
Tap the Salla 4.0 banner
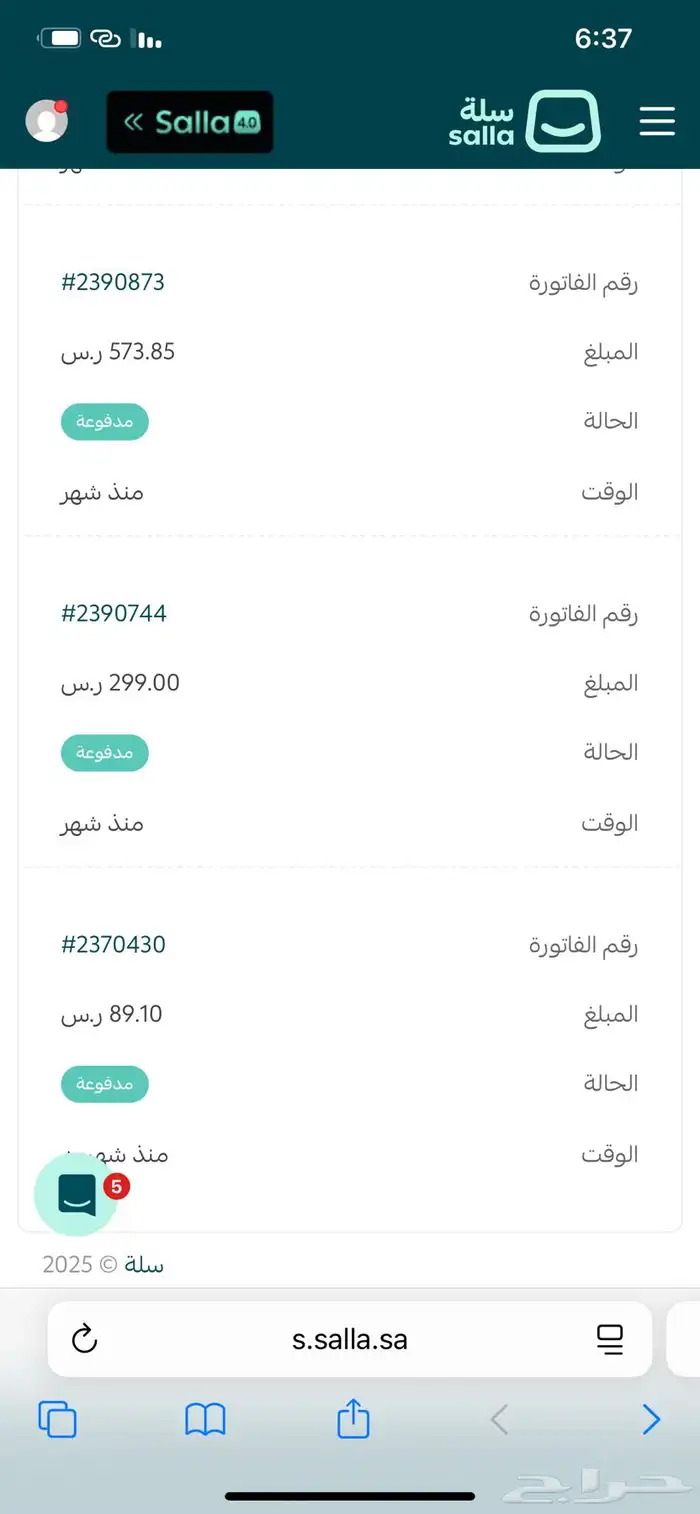pyautogui.click(x=190, y=122)
